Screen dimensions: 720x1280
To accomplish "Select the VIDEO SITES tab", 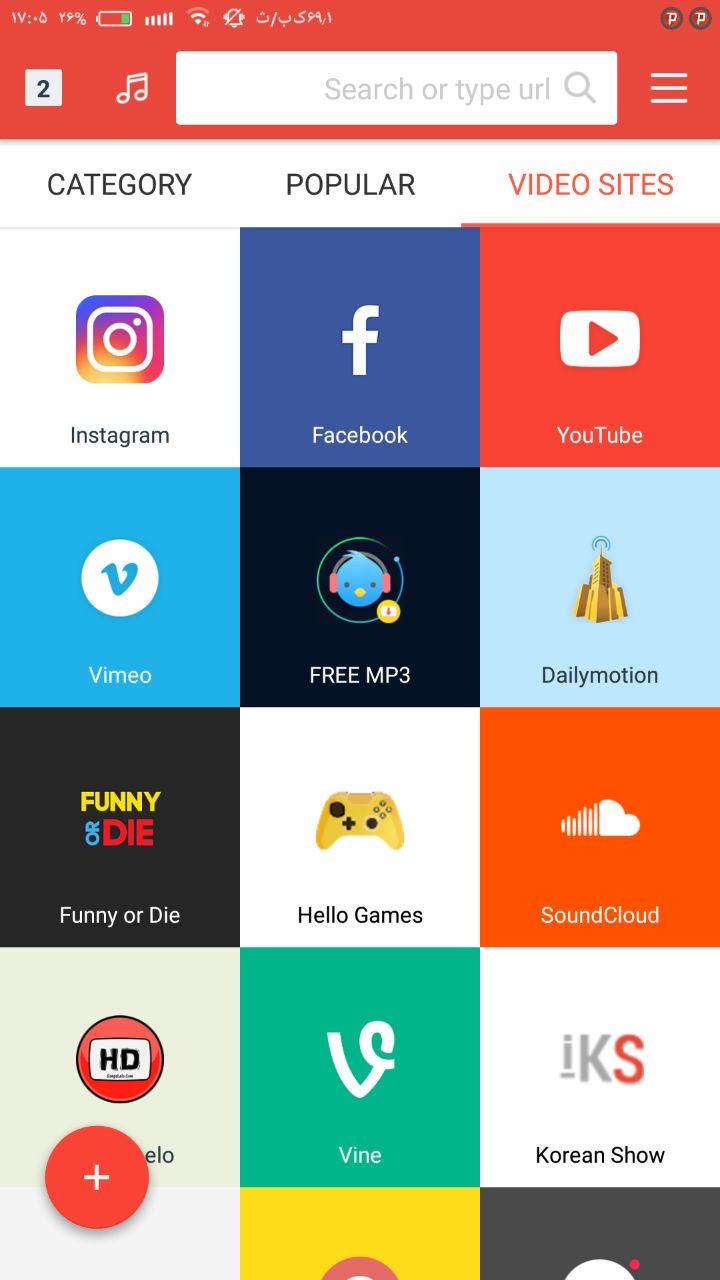I will (591, 184).
